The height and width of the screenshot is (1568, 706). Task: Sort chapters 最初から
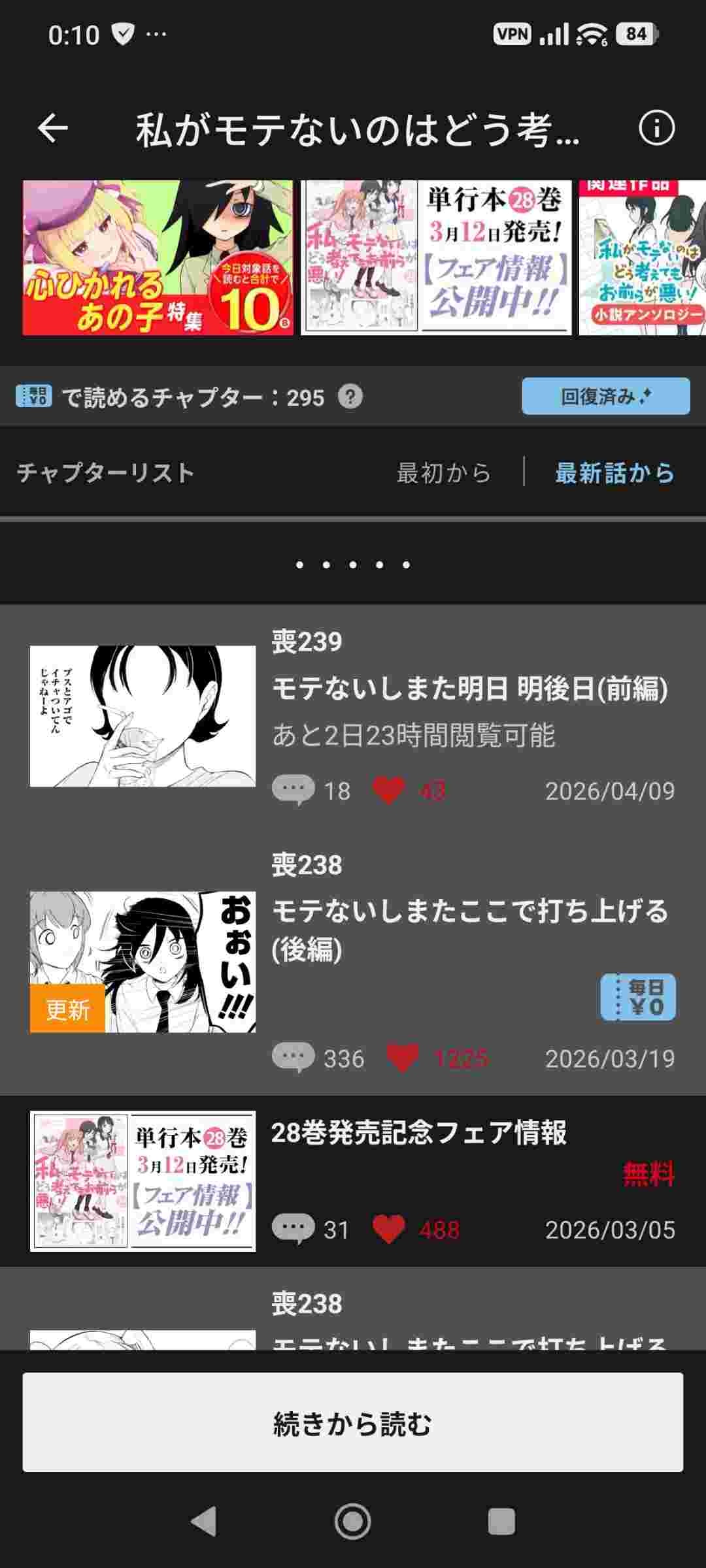pos(444,472)
